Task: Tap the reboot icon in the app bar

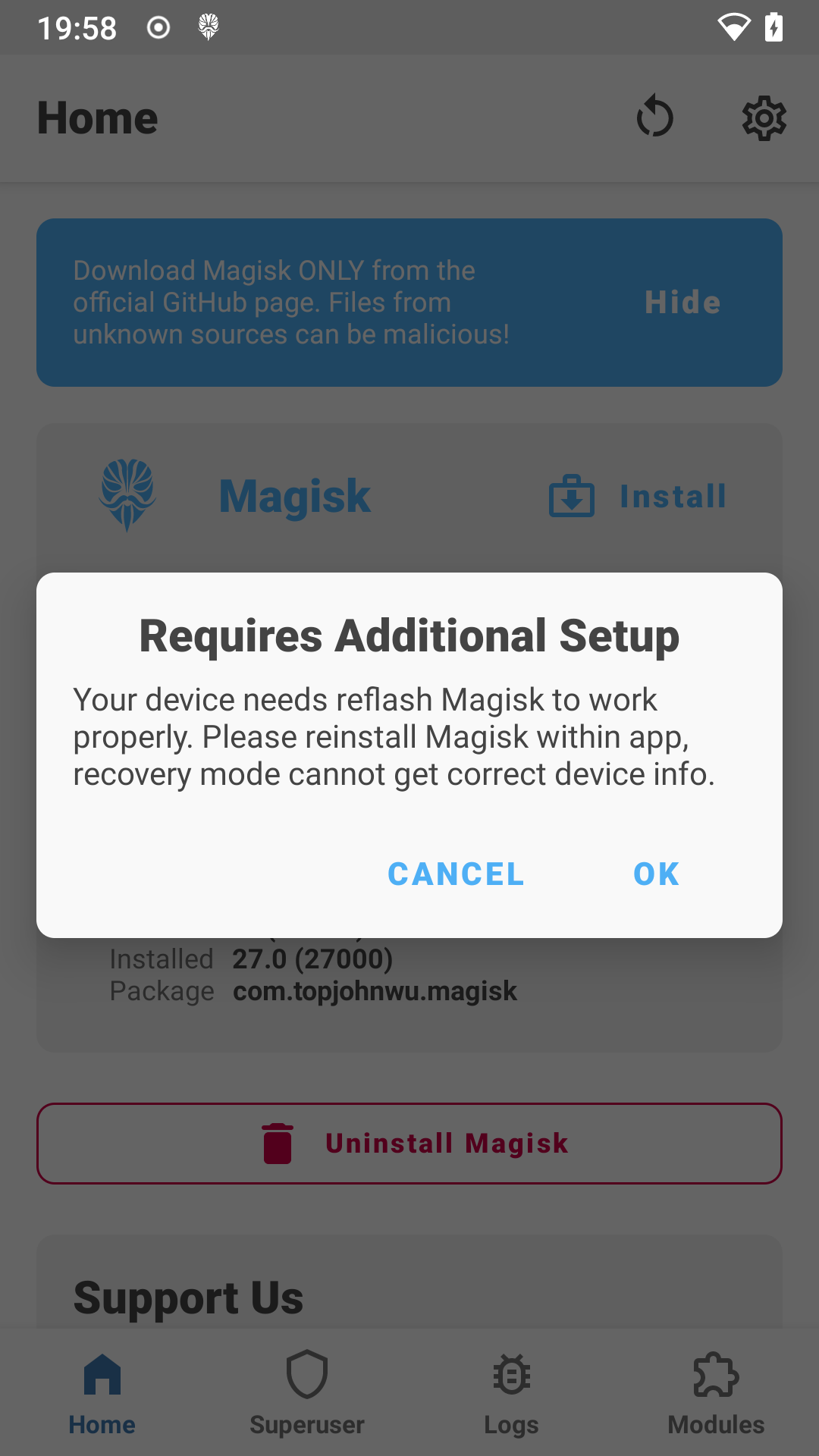Action: coord(654,118)
